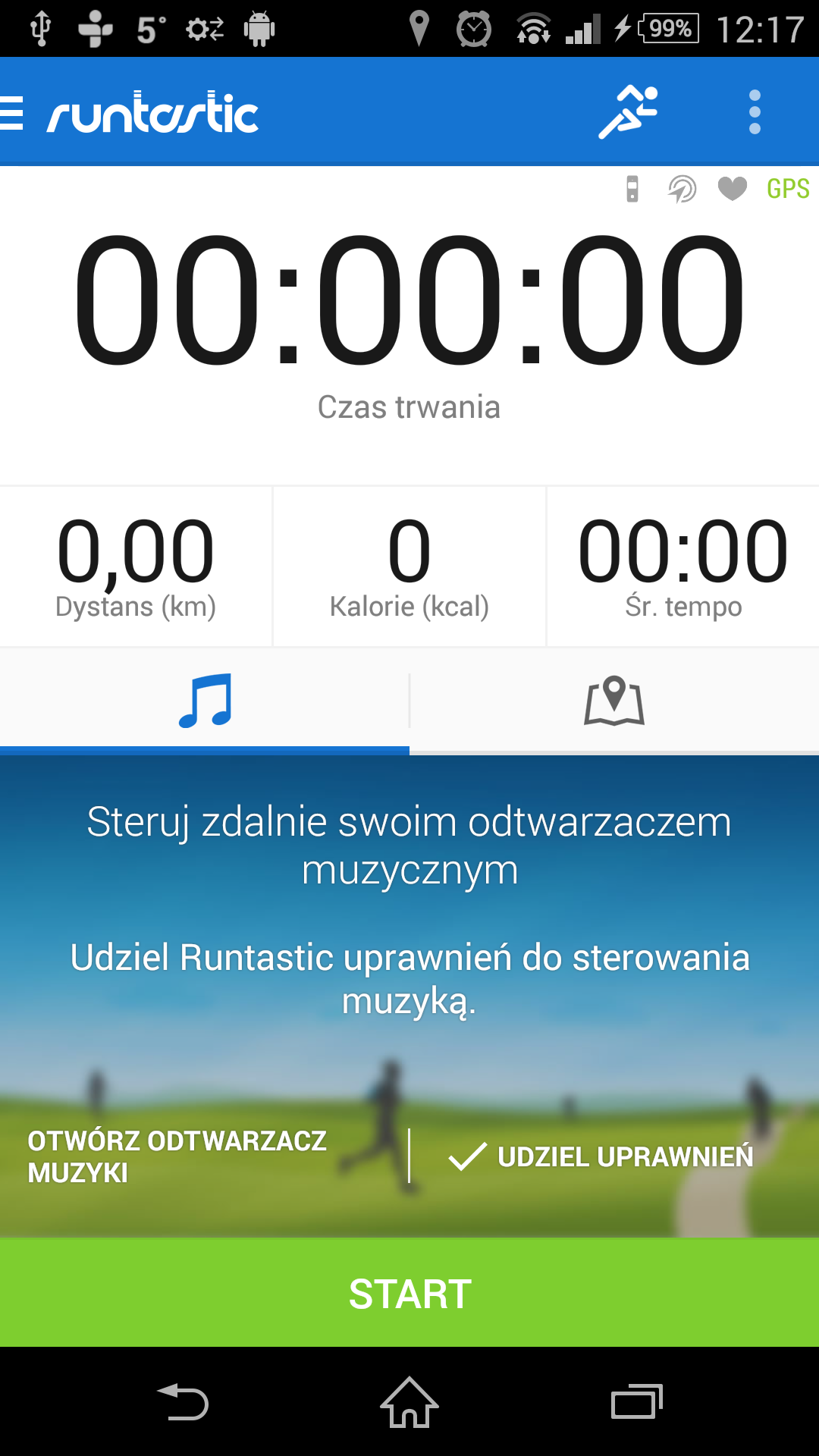819x1456 pixels.
Task: Switch to the music tab
Action: pyautogui.click(x=205, y=701)
